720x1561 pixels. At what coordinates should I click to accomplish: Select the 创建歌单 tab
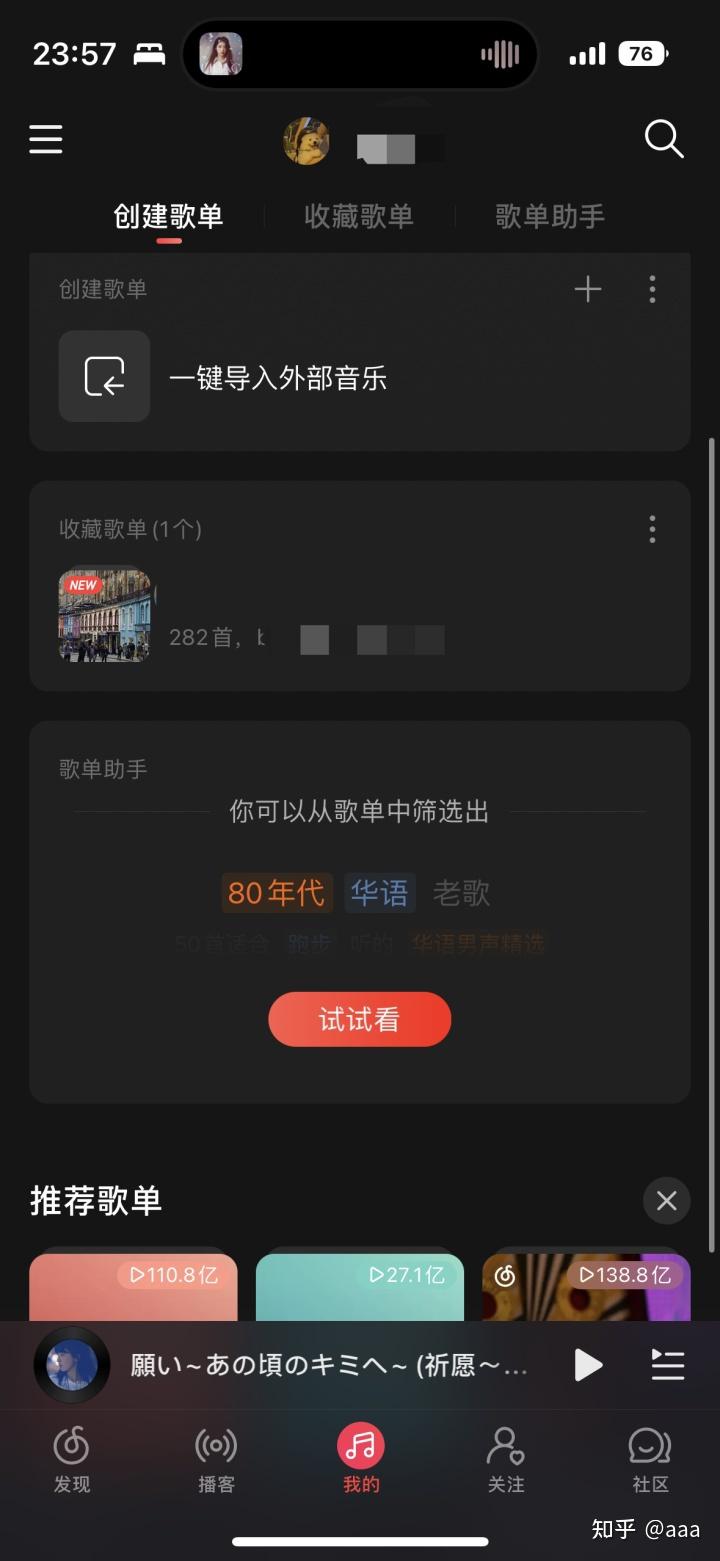pos(168,216)
